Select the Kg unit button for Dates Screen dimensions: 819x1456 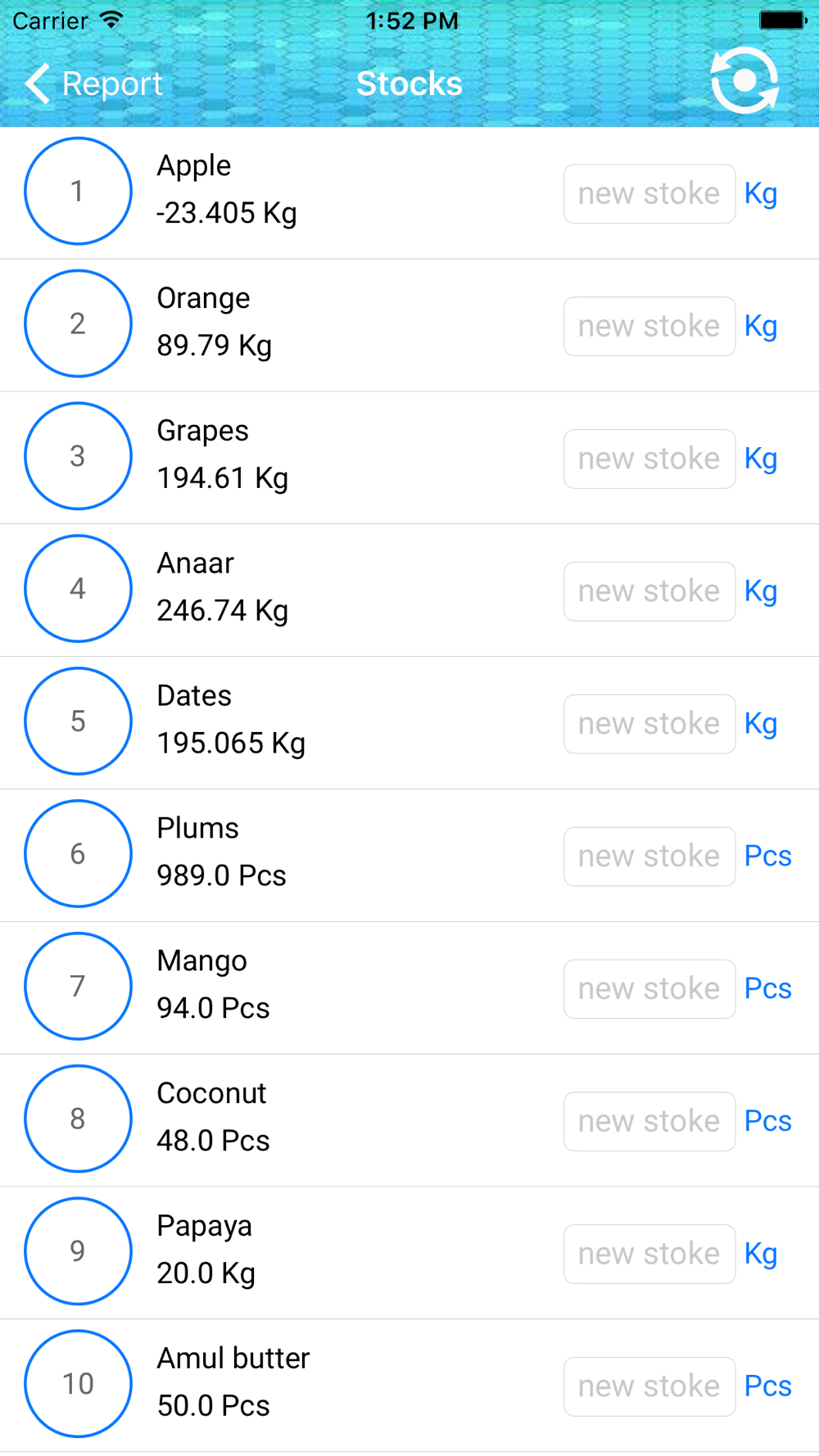761,724
